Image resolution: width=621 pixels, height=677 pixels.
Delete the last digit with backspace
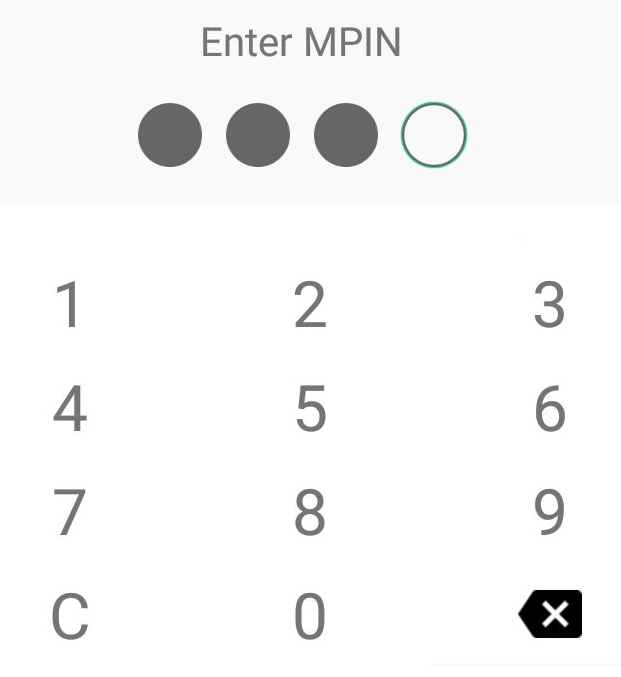[x=551, y=614]
